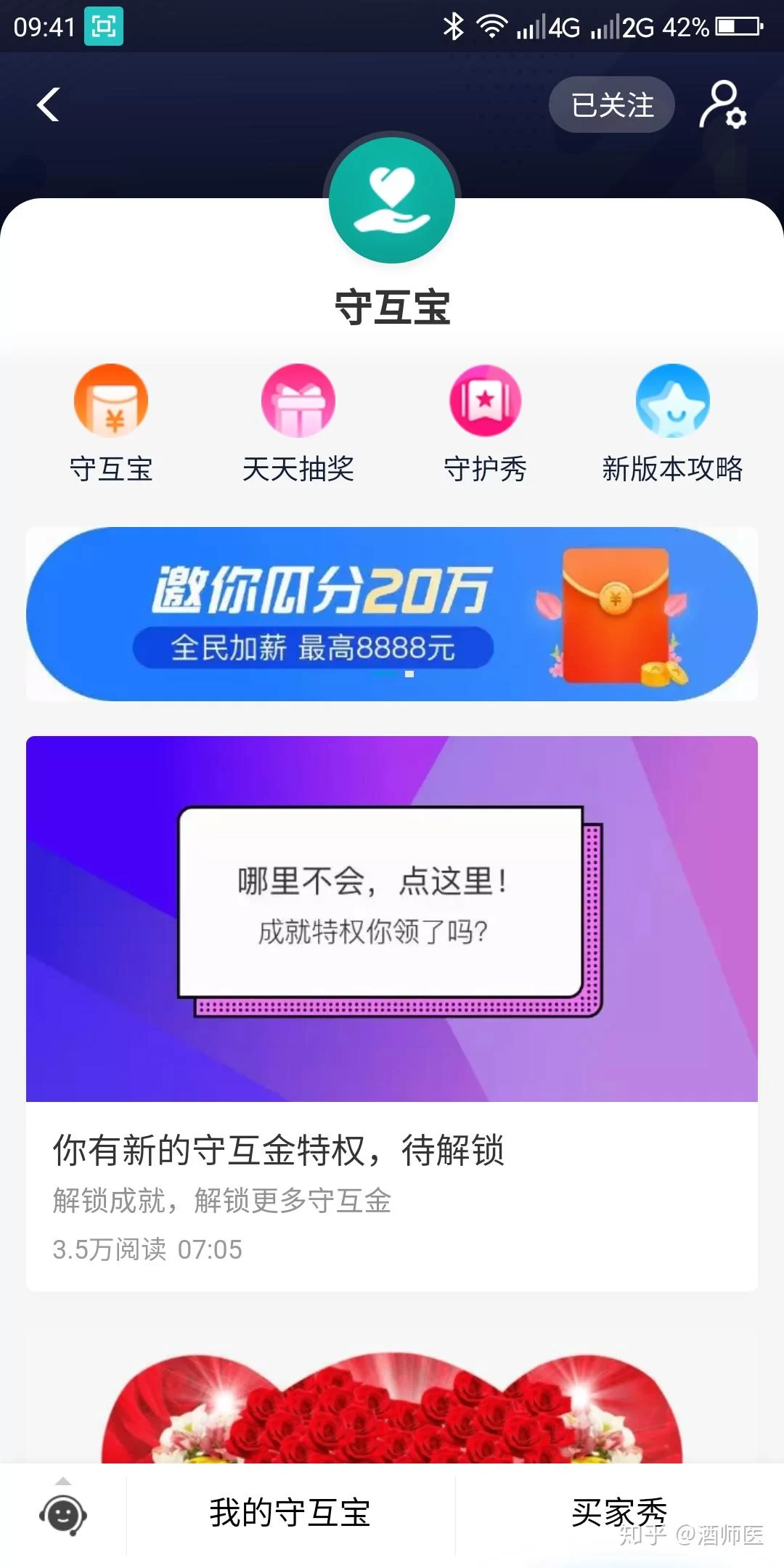Open the 邀你瓜分20万 banner
784x1568 pixels.
[x=392, y=613]
